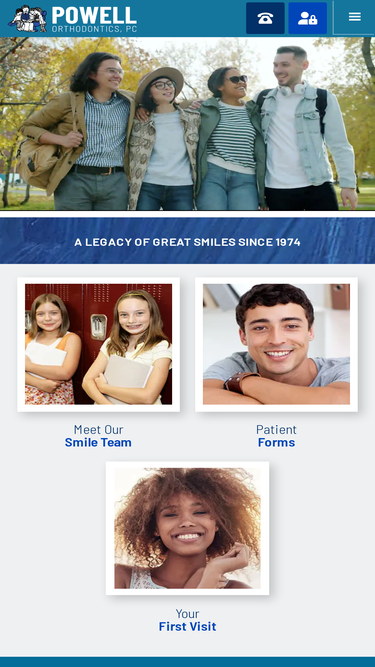Open the Your First Visit tile
This screenshot has width=375, height=667.
tap(188, 547)
